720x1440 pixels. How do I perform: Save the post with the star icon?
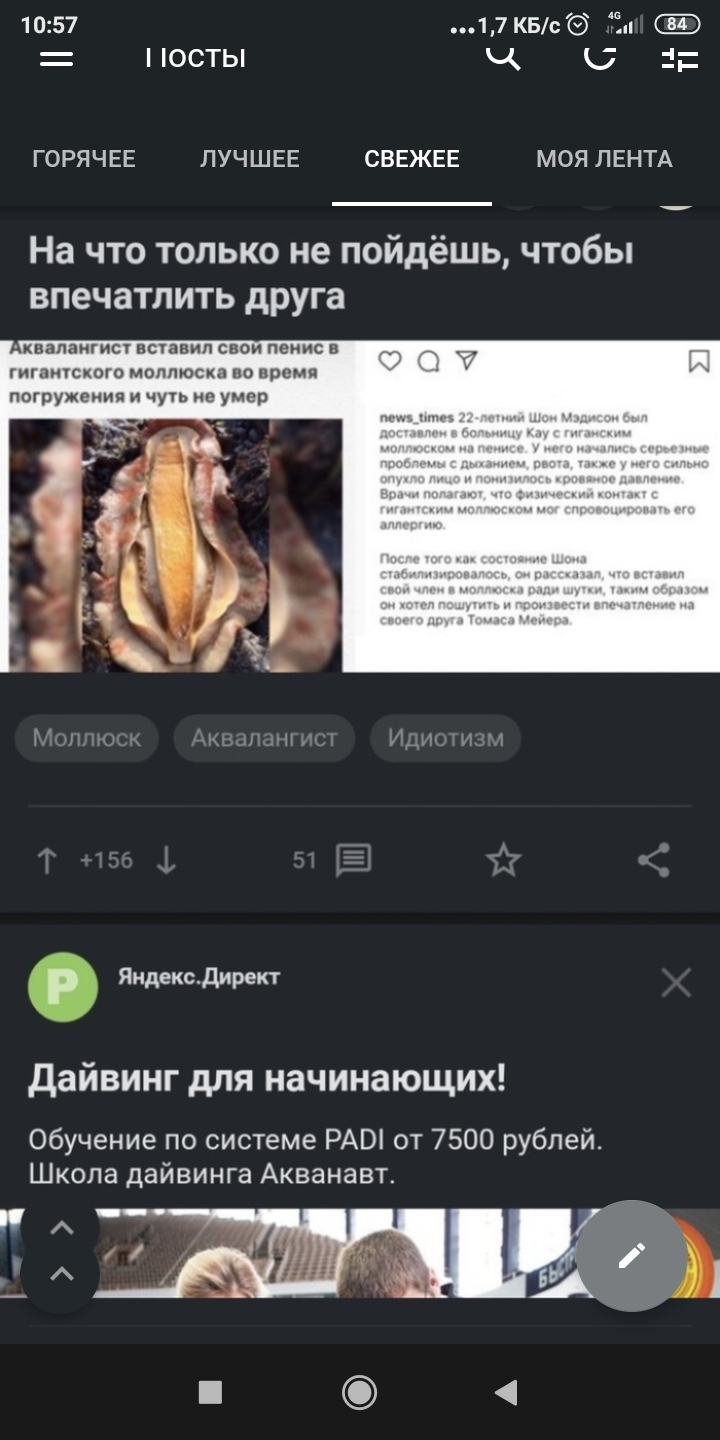[503, 860]
